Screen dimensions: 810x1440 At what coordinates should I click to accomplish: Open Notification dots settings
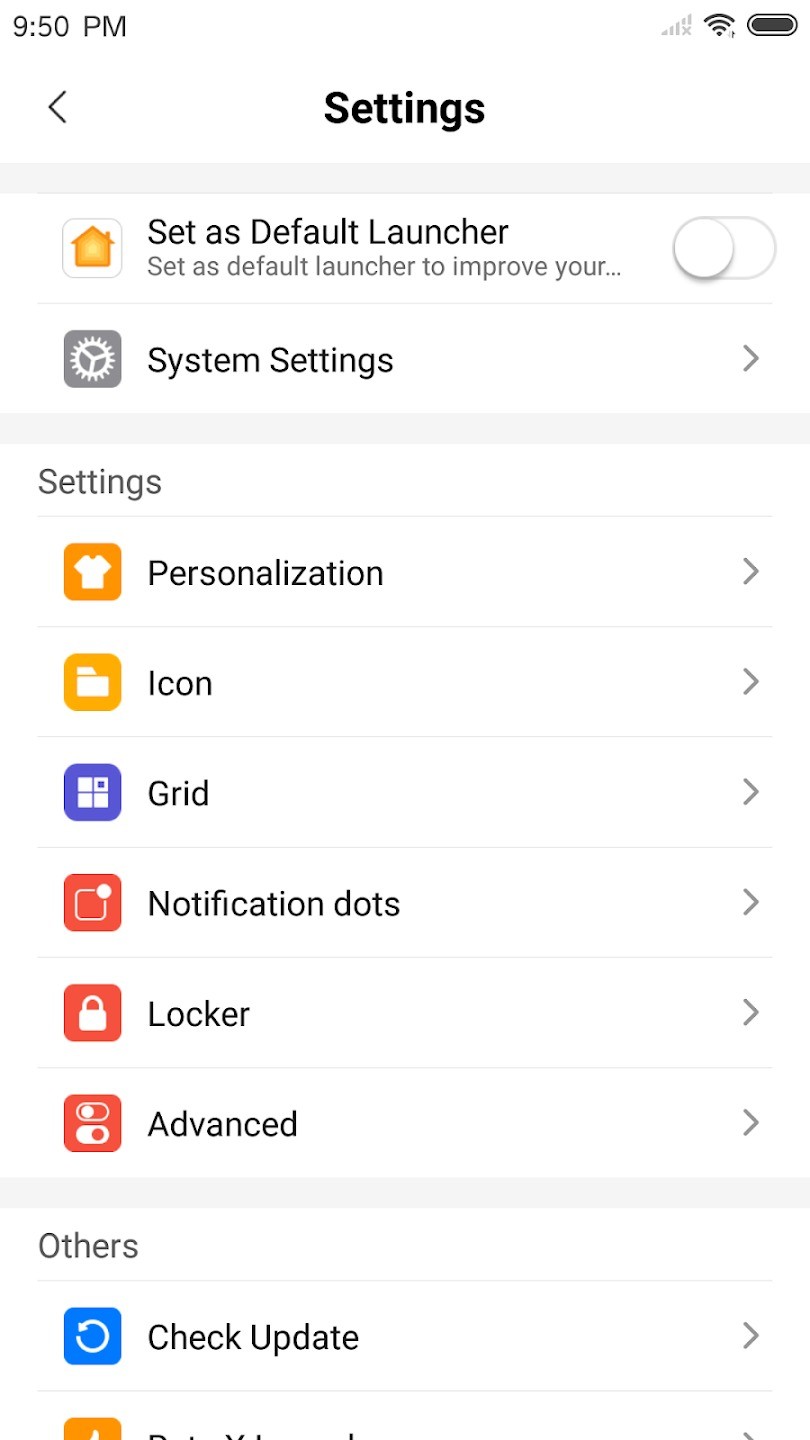[404, 903]
